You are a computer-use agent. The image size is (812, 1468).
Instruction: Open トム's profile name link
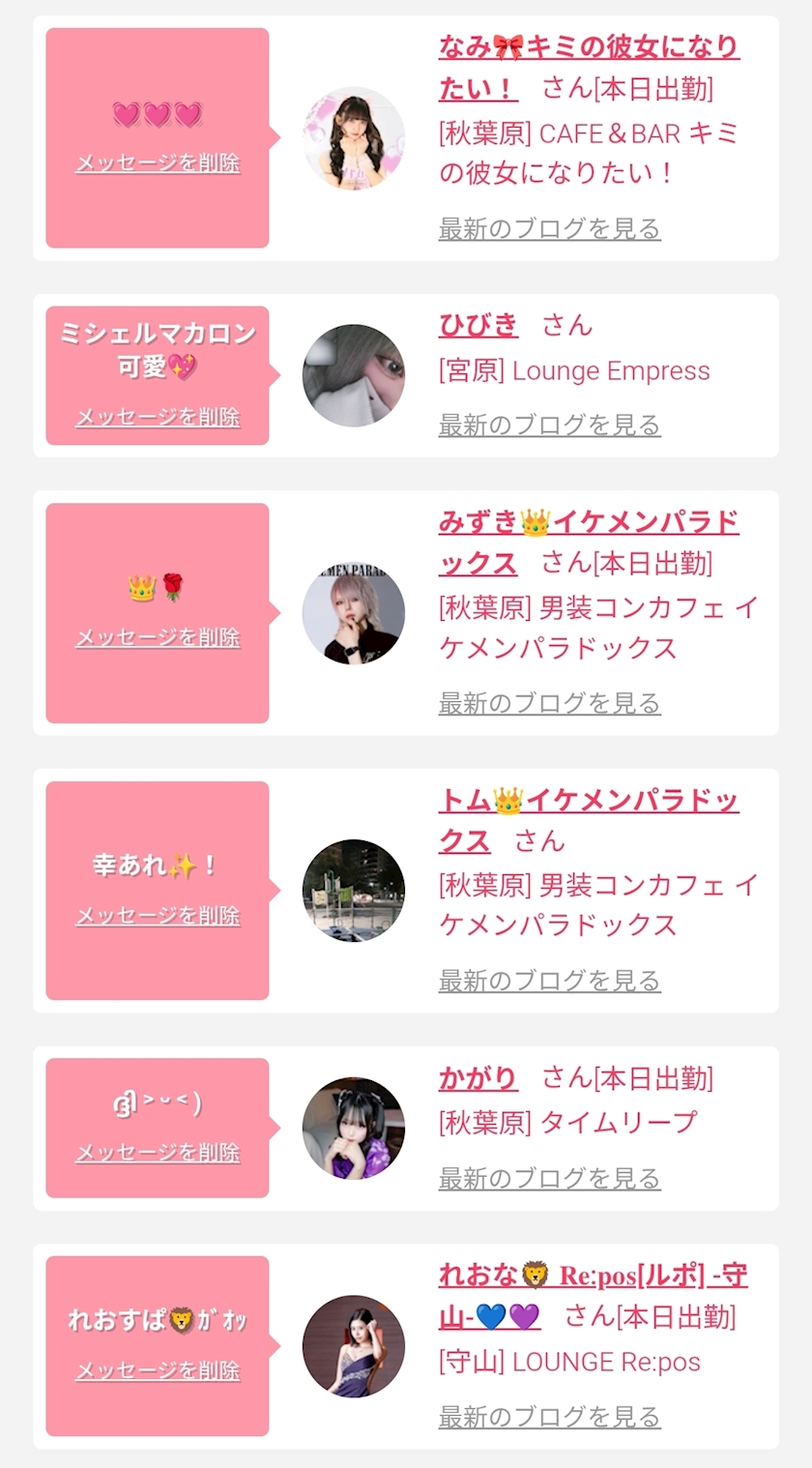588,801
